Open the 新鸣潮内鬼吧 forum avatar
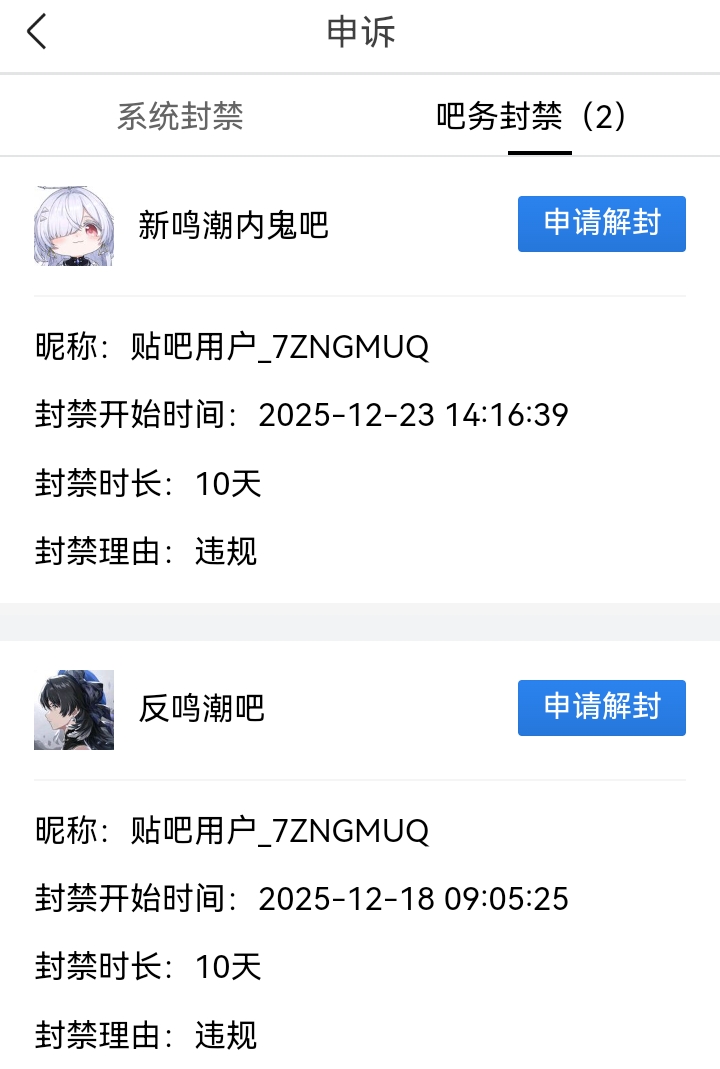The width and height of the screenshot is (720, 1069). (x=74, y=225)
